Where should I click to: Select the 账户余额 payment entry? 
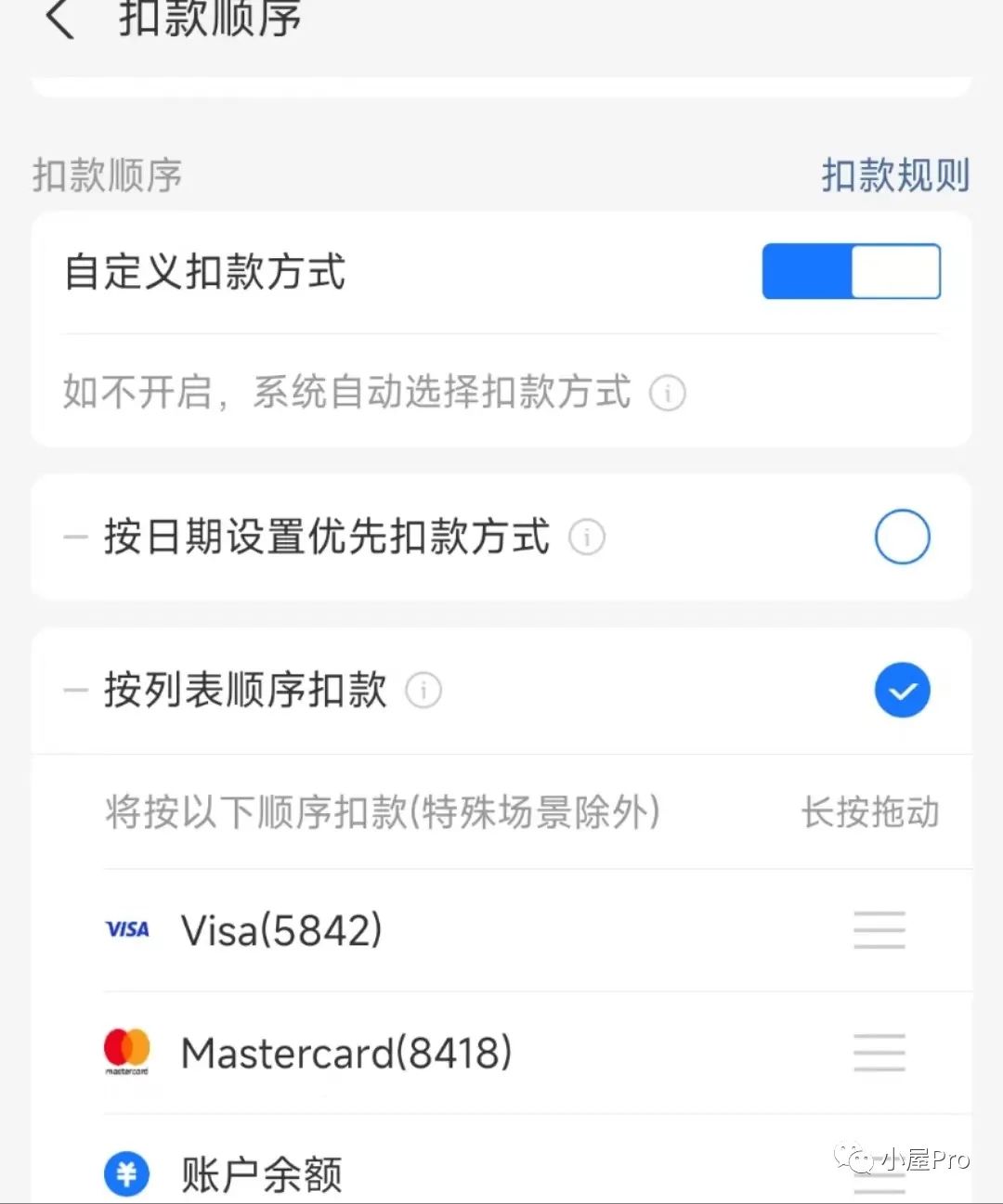pyautogui.click(x=261, y=1172)
